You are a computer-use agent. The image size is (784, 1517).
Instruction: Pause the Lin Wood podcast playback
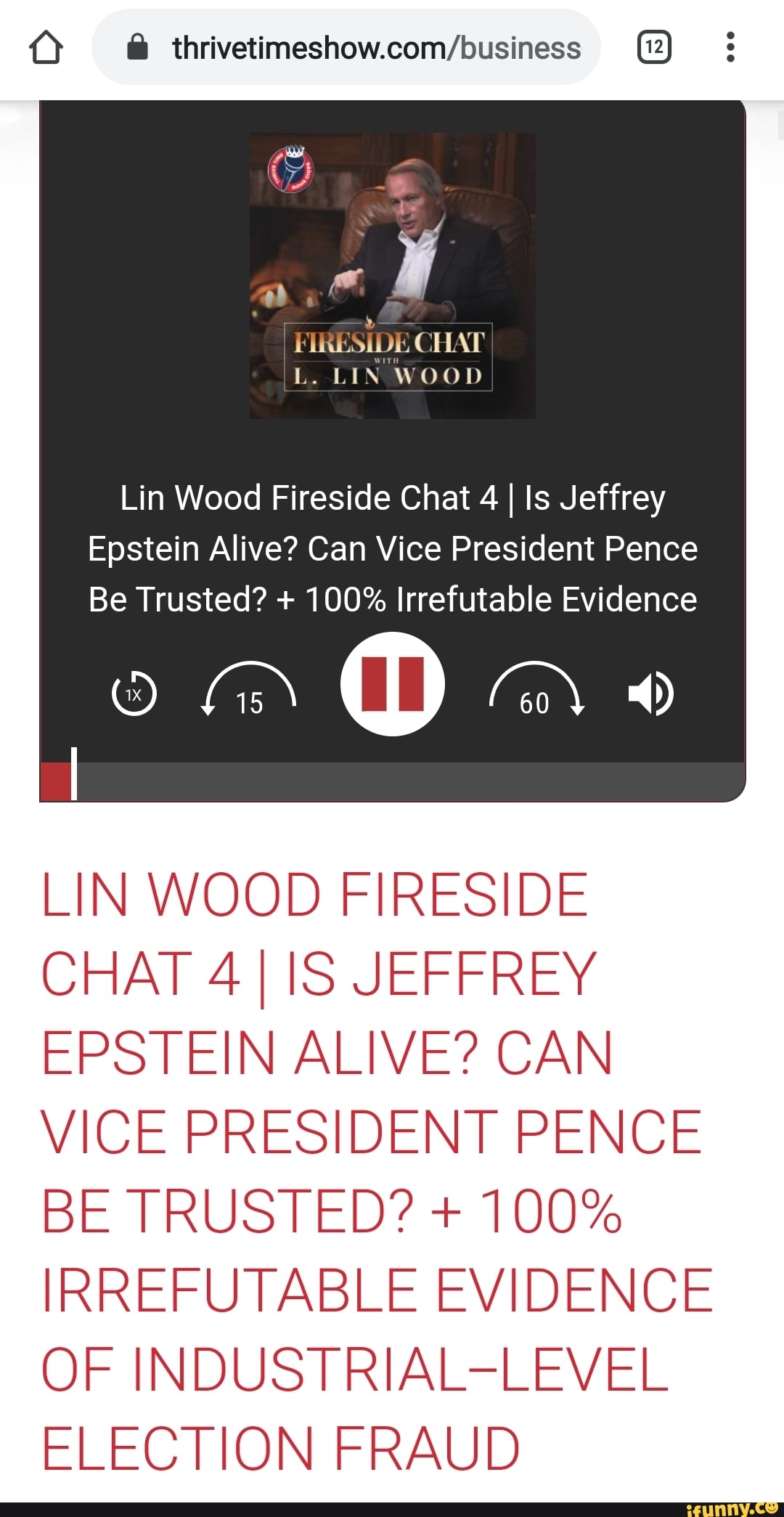[x=393, y=683]
